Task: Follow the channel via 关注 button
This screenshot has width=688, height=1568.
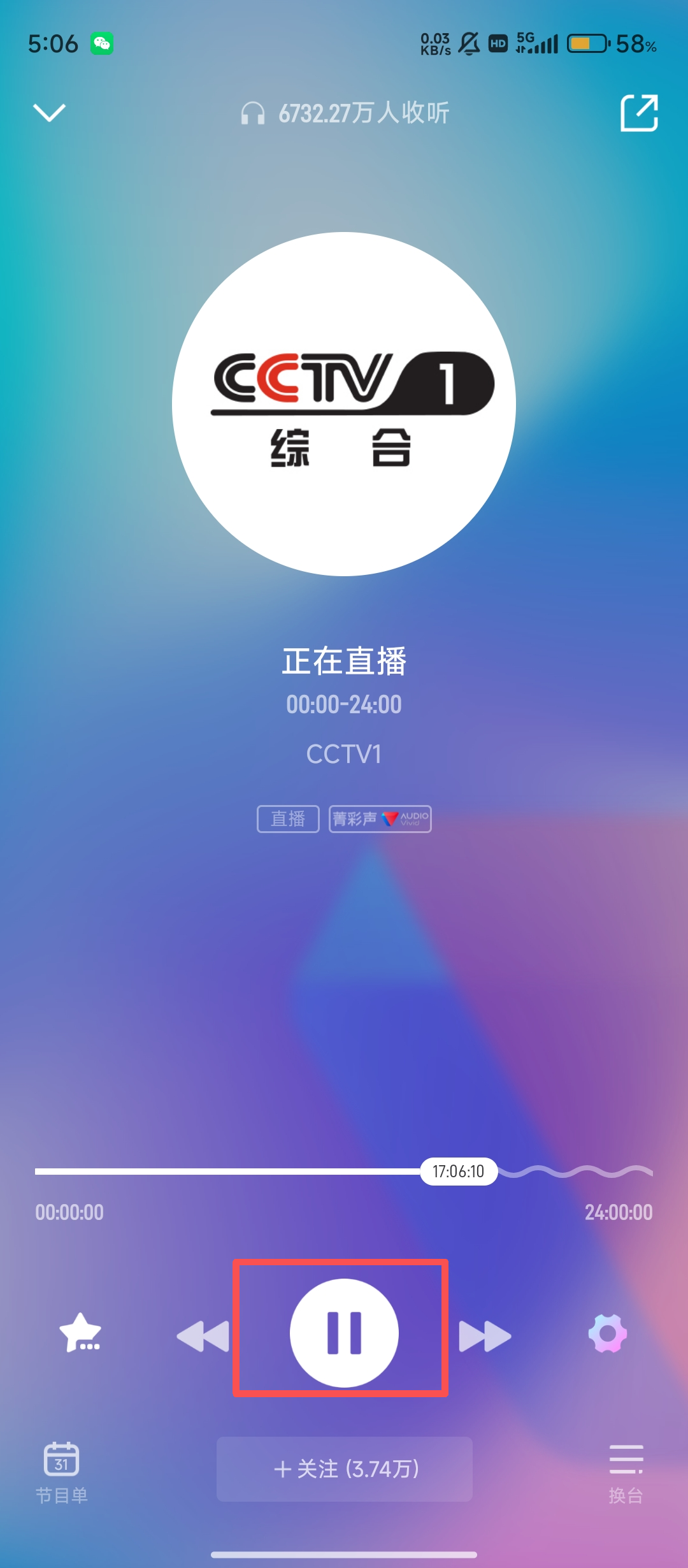Action: click(x=345, y=1469)
